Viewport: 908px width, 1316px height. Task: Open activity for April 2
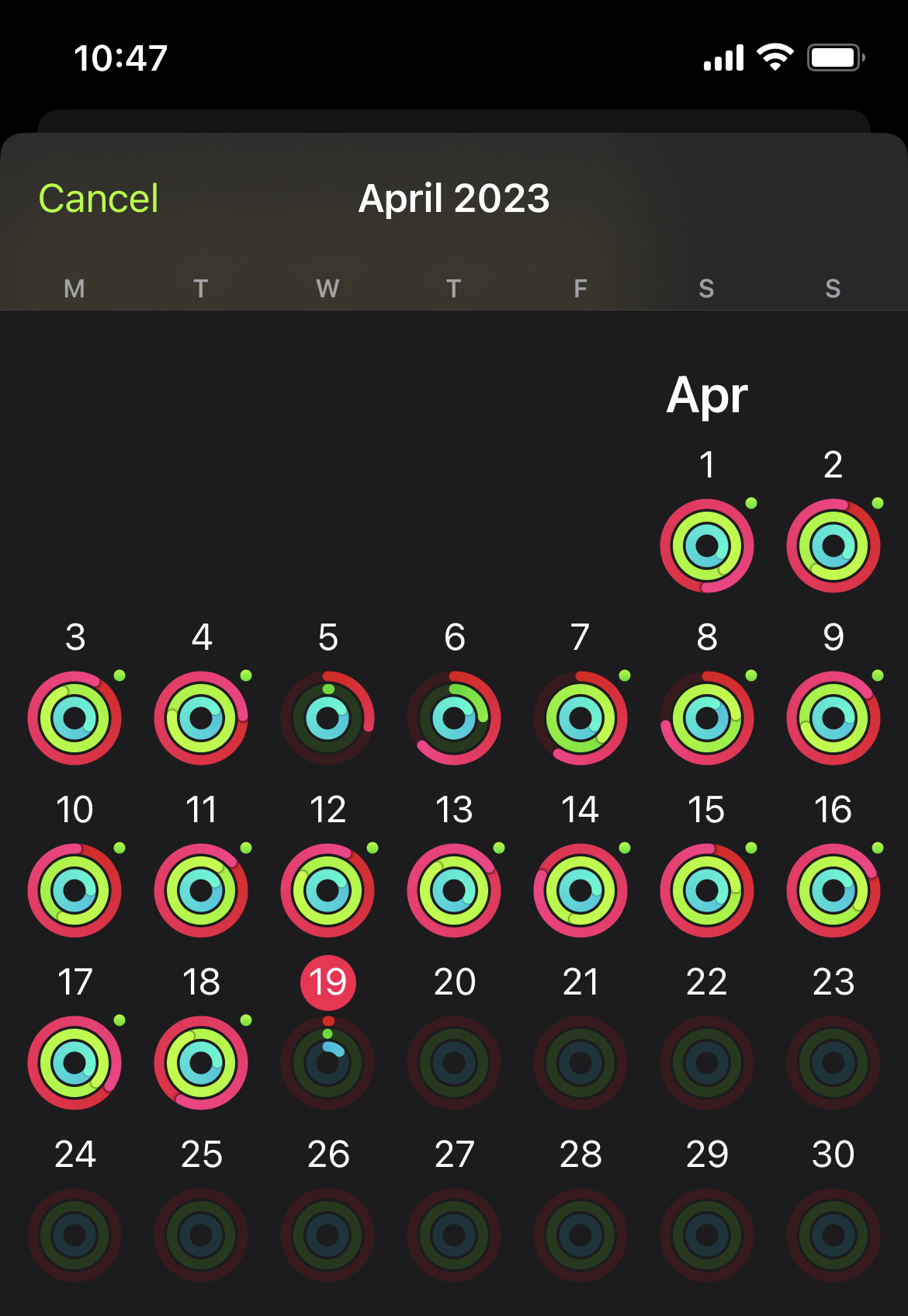833,545
